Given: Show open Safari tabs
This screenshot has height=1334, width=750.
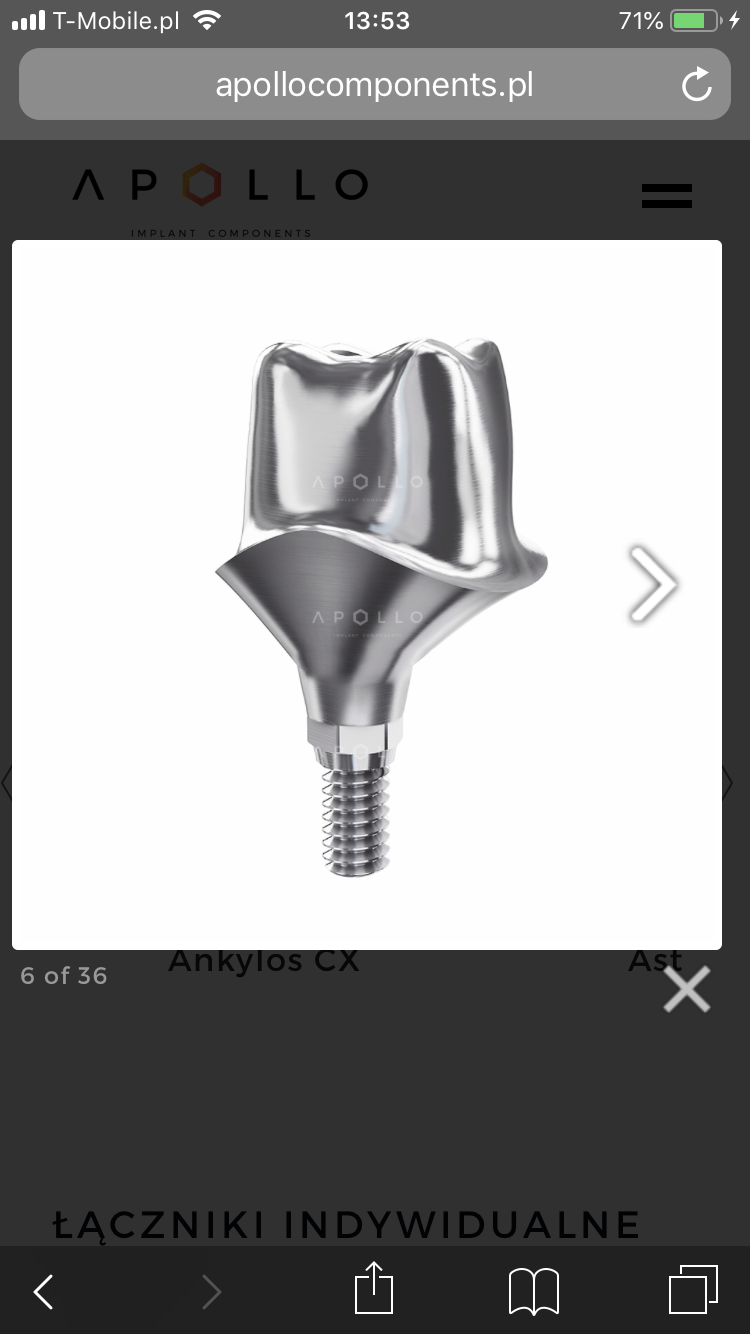Looking at the screenshot, I should coord(693,1289).
